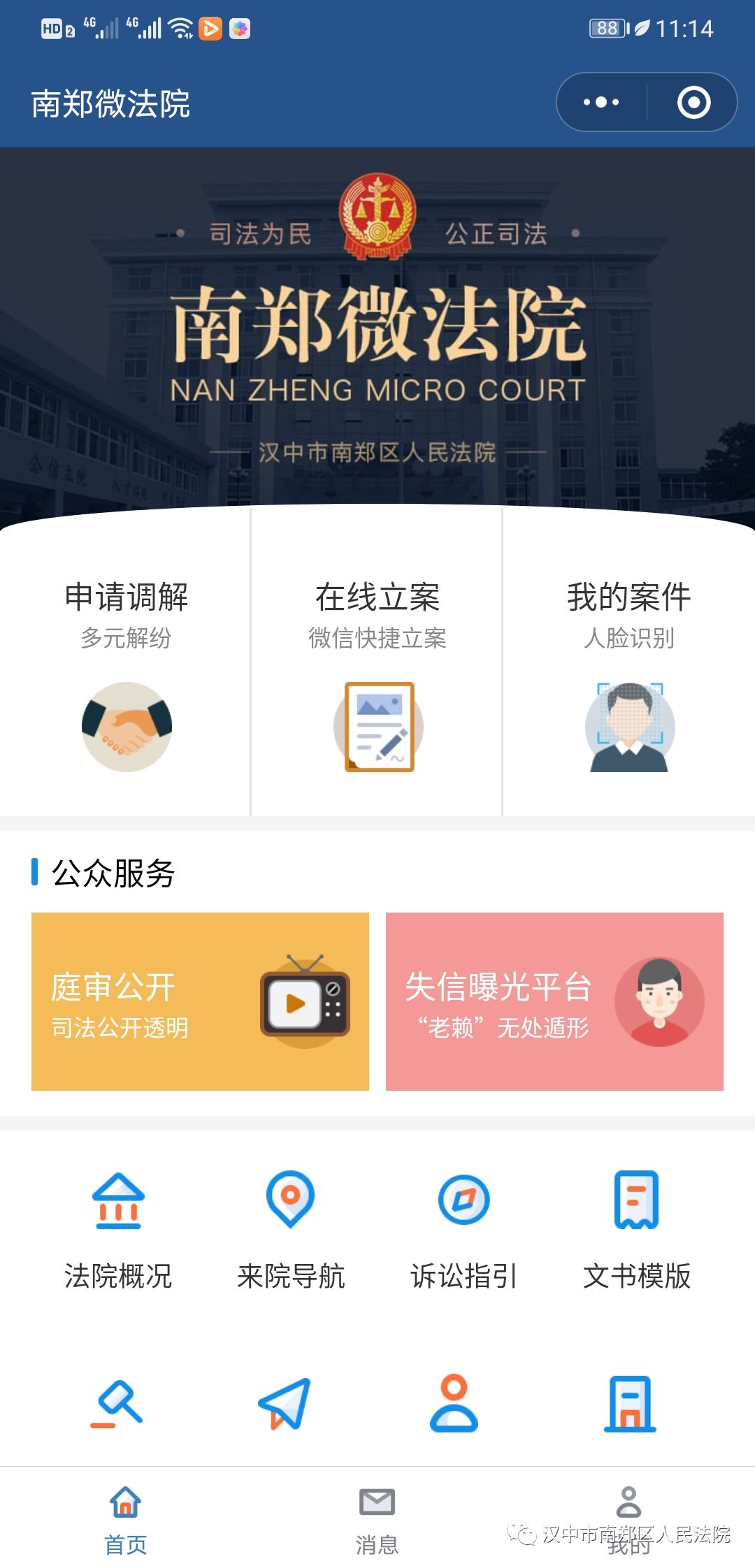This screenshot has width=755, height=1568.
Task: Select the 申请调解 handshake icon
Action: 127,725
